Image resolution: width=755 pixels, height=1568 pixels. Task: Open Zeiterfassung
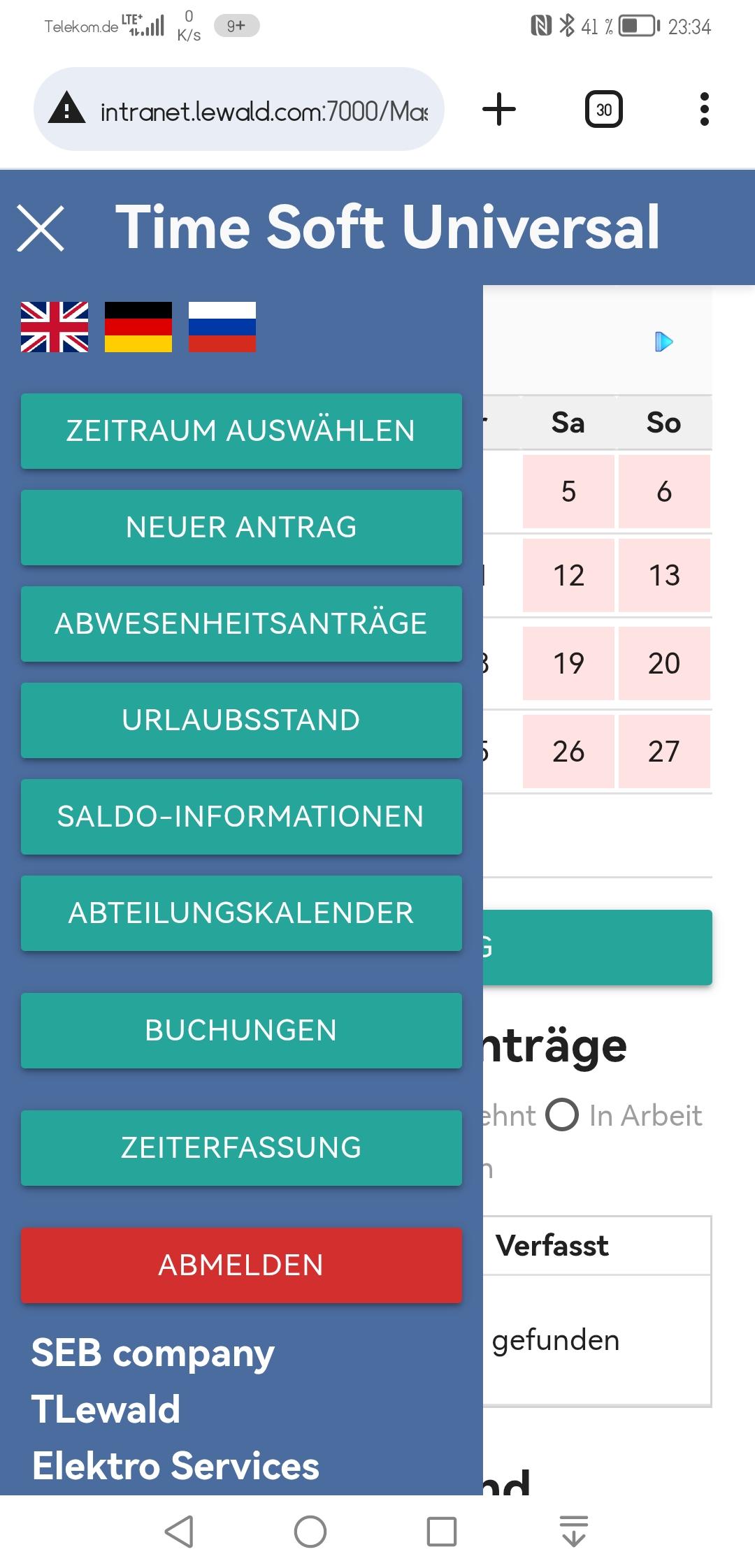pos(241,1147)
